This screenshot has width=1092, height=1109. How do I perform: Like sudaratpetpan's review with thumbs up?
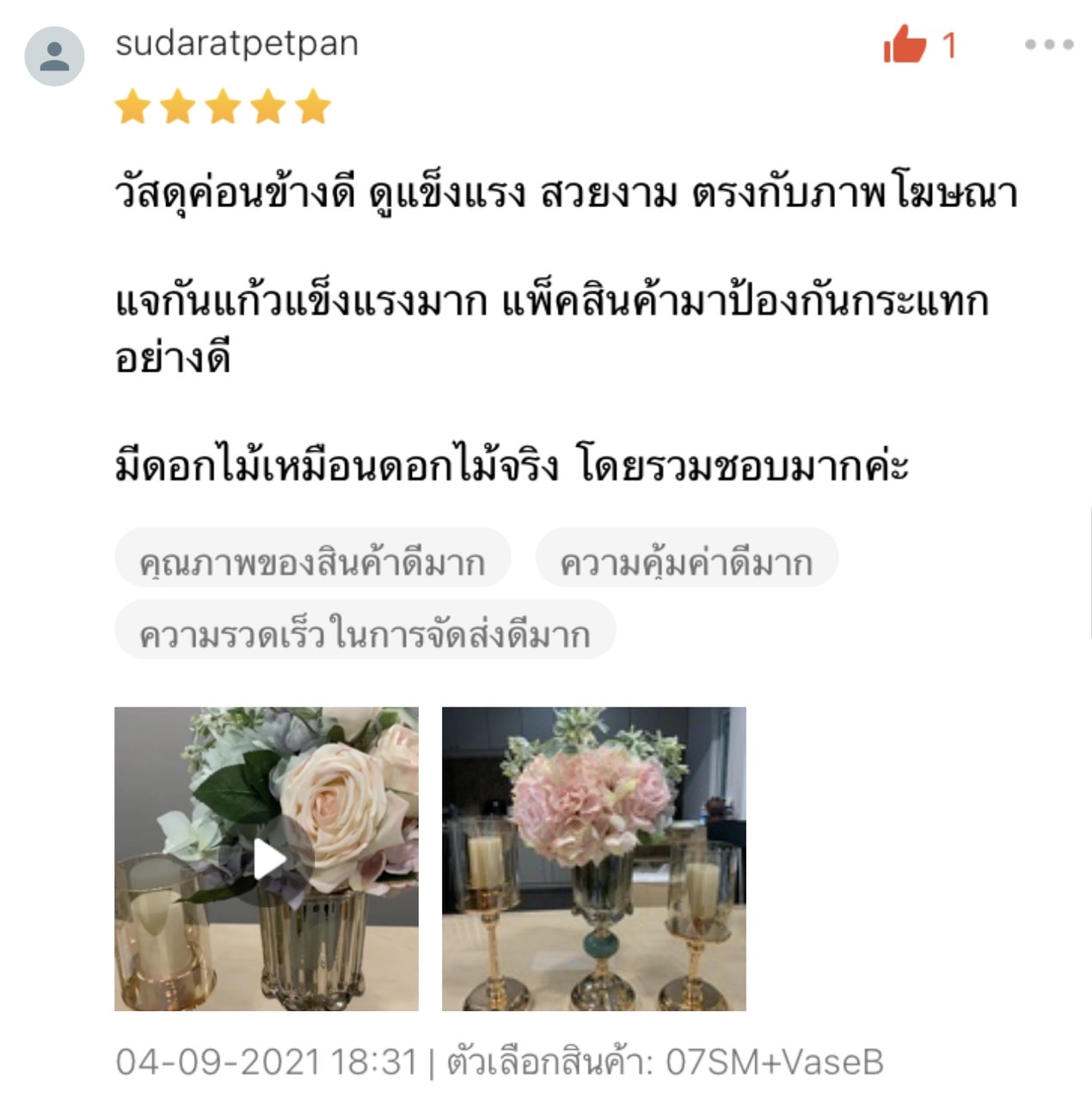click(905, 44)
